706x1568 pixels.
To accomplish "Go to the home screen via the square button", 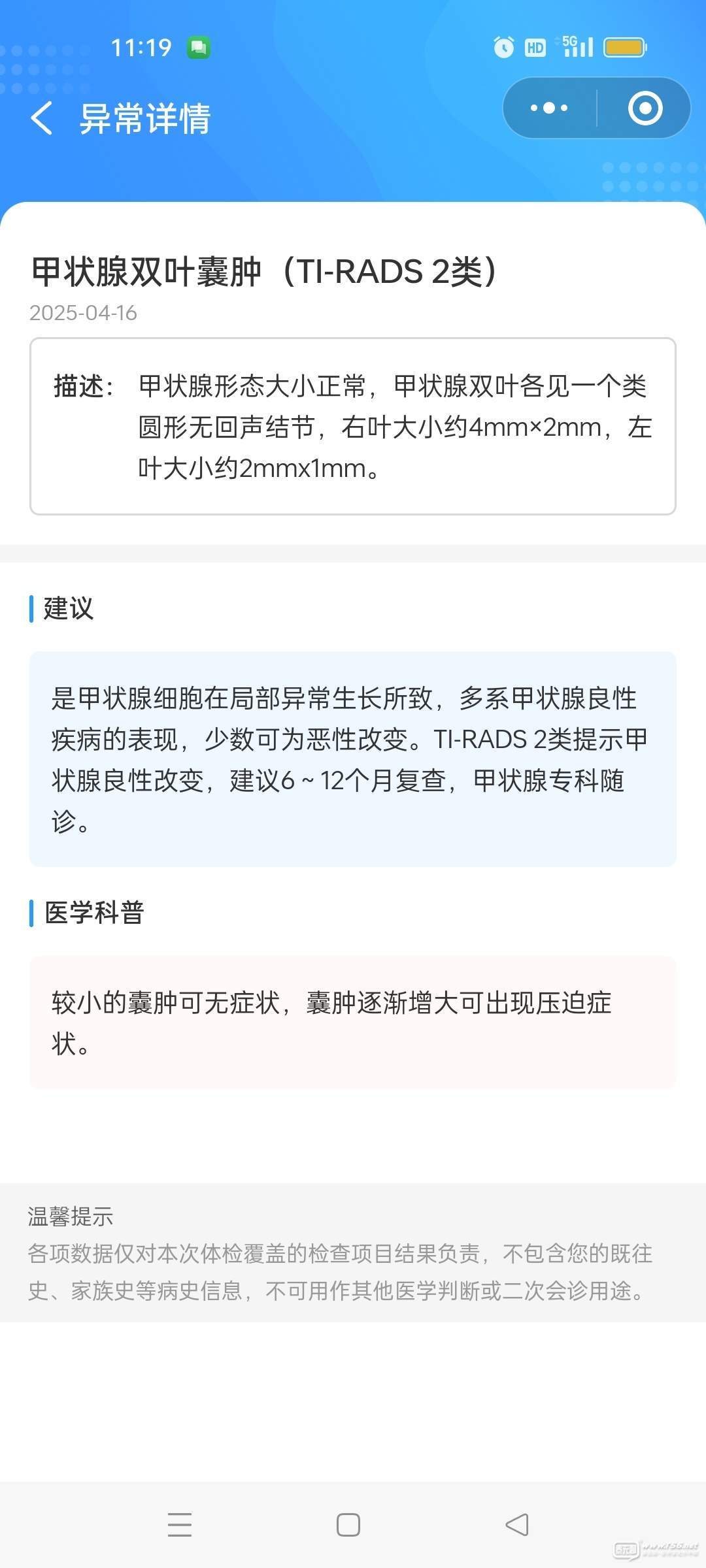I will [x=348, y=1525].
